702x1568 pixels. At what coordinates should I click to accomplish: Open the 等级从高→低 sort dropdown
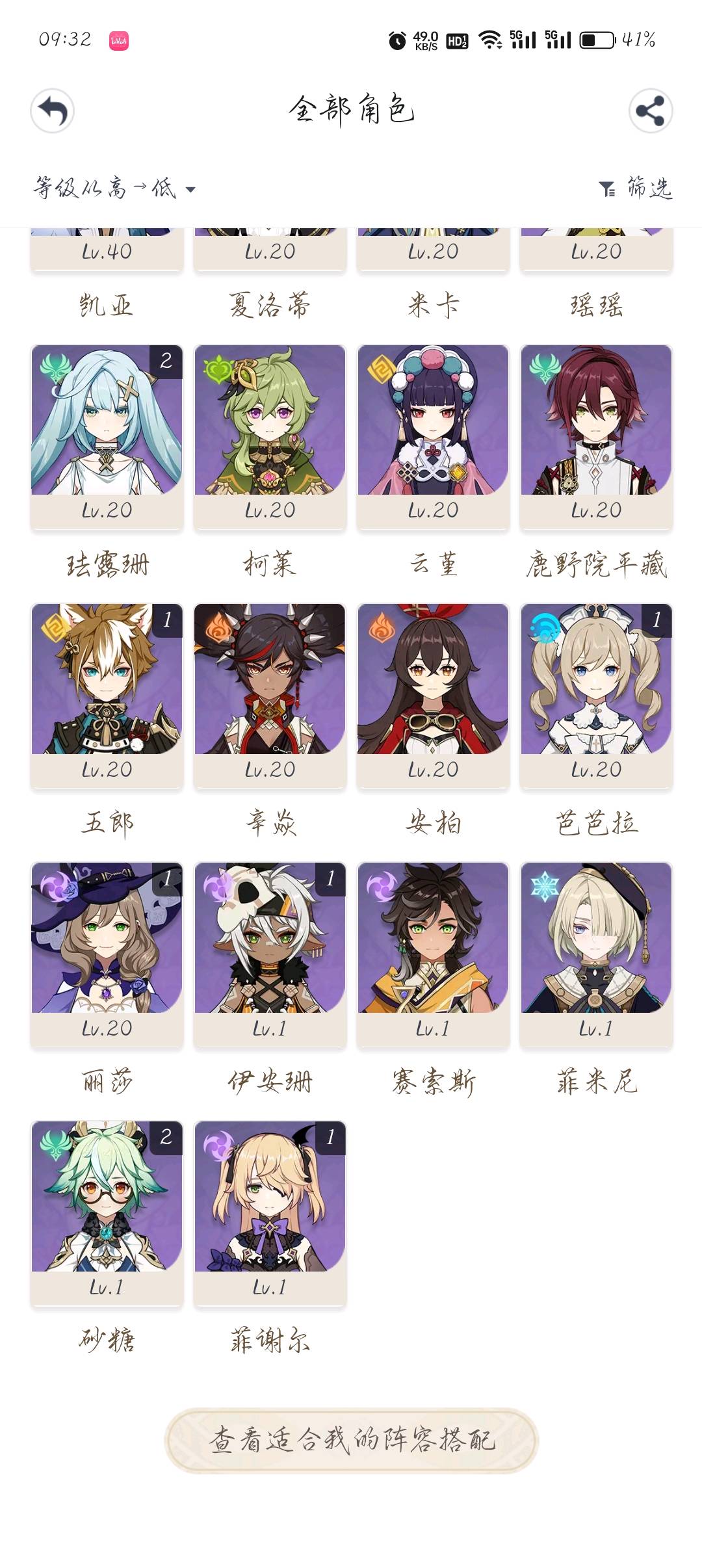[x=114, y=189]
